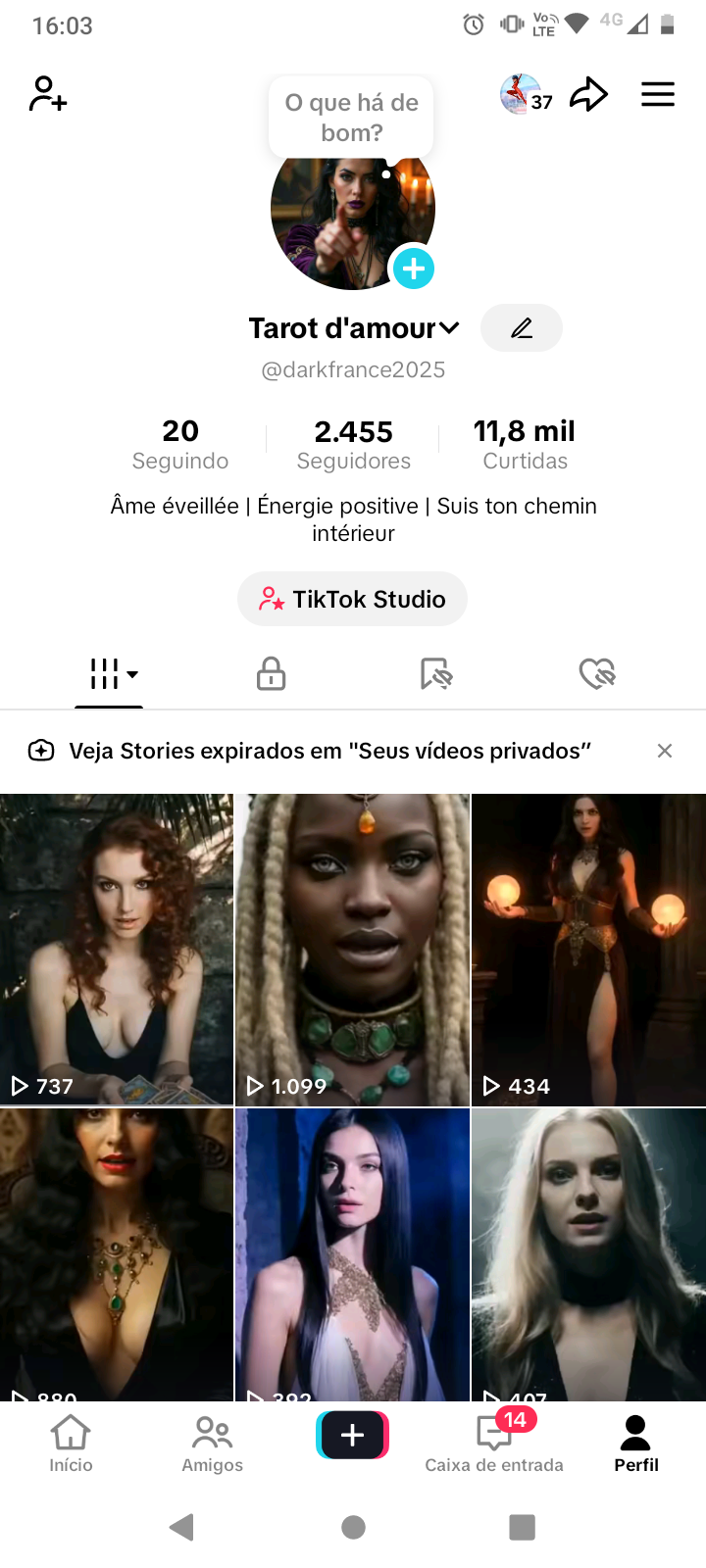
Task: View the 2.455 Seguidores list
Action: pos(354,444)
